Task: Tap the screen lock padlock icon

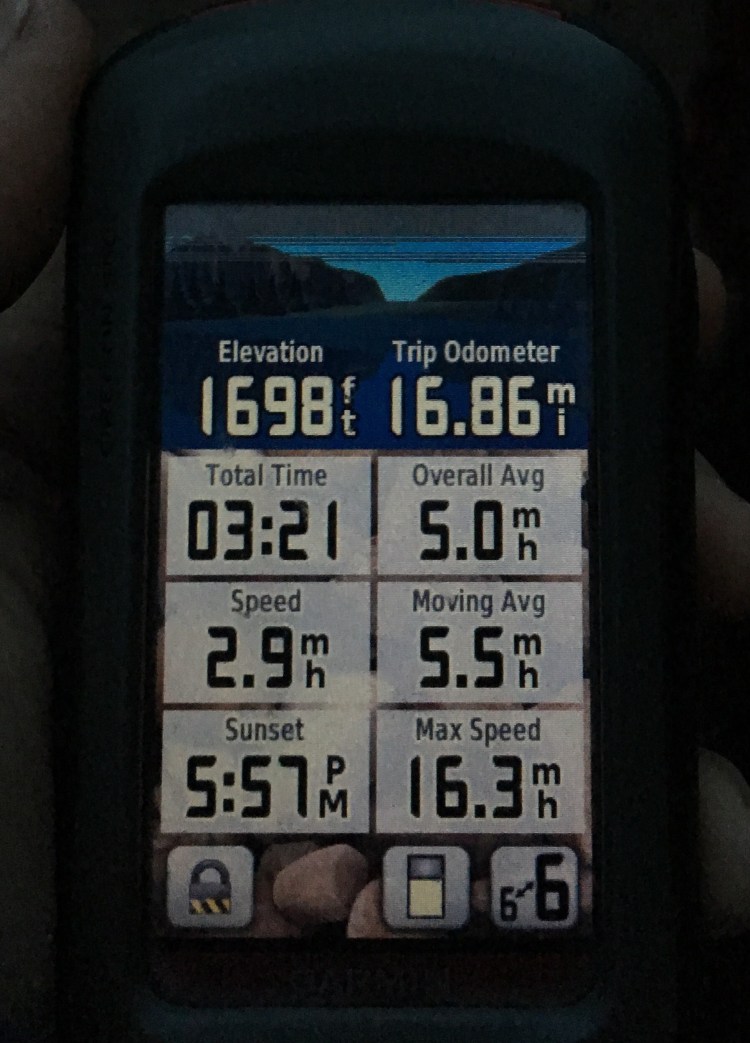Action: click(210, 886)
